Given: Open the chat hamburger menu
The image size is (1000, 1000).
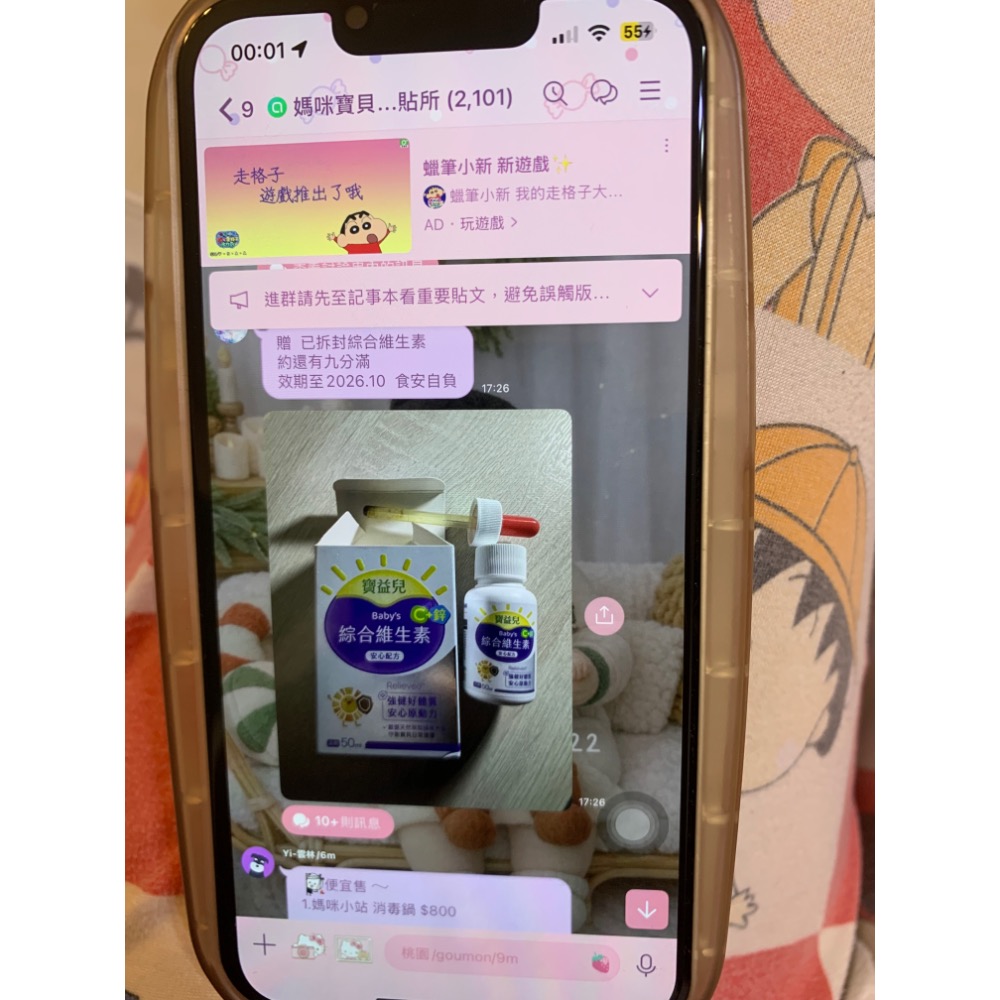Looking at the screenshot, I should pyautogui.click(x=650, y=92).
